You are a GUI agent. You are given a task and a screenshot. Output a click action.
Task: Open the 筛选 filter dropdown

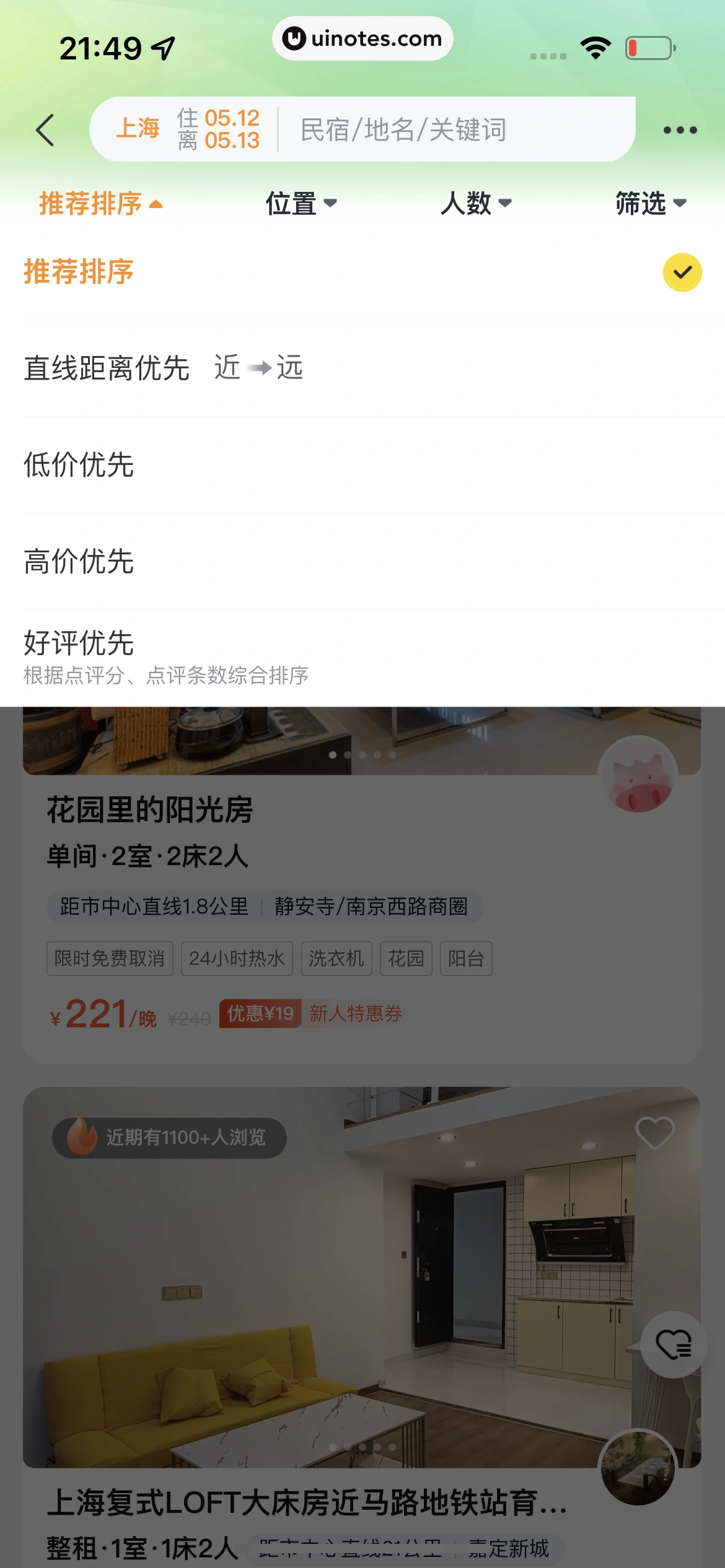click(651, 203)
